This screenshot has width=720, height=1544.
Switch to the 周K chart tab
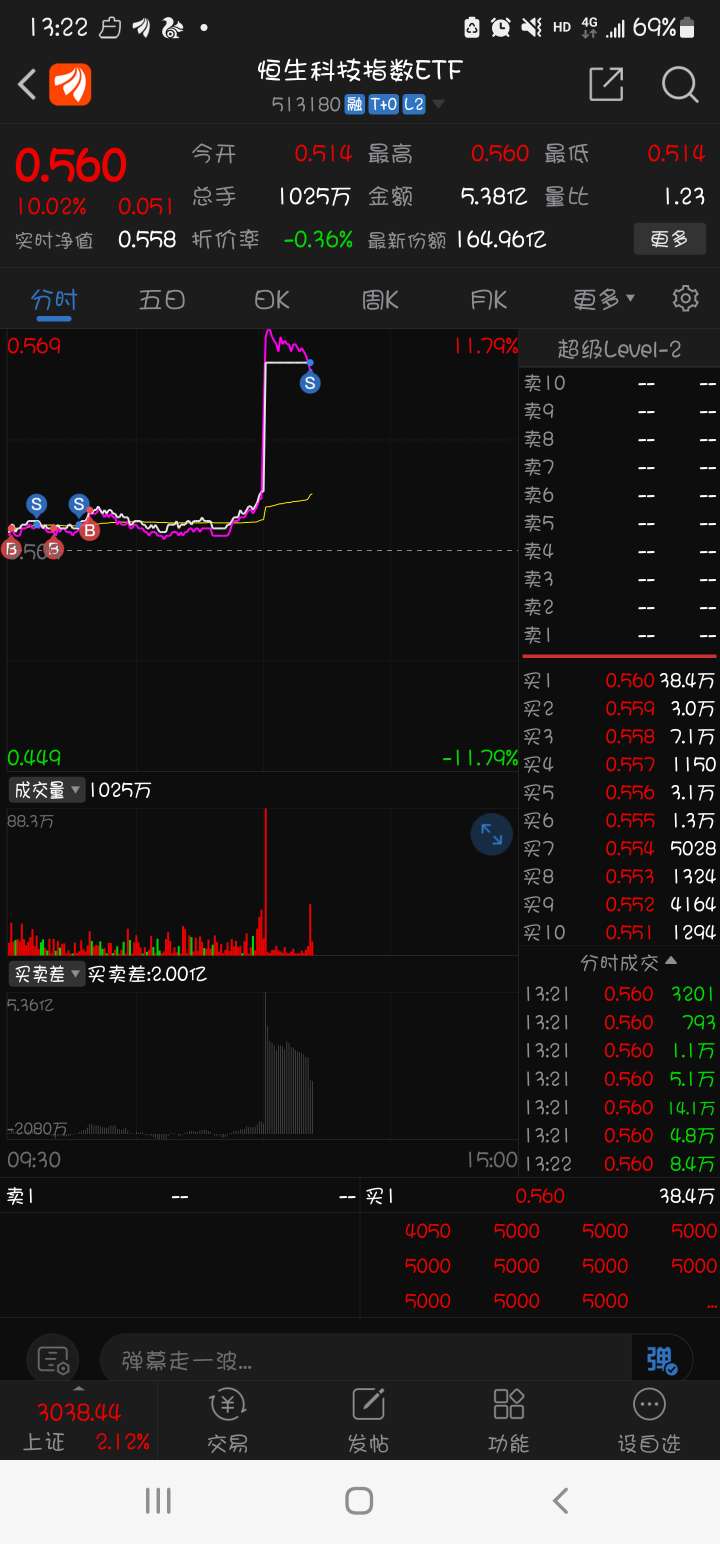[380, 299]
